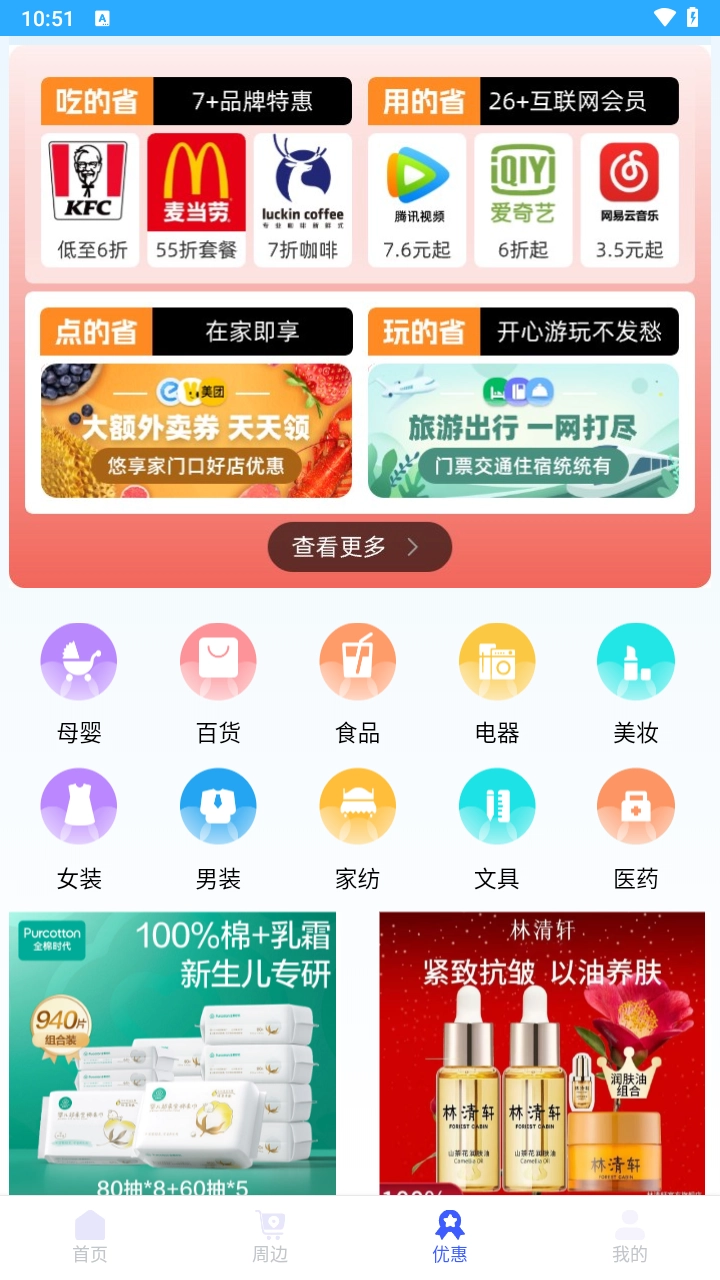Screen dimensions: 720x1280
Task: View the Purcotton 全棉时代 product card
Action: (x=172, y=1052)
